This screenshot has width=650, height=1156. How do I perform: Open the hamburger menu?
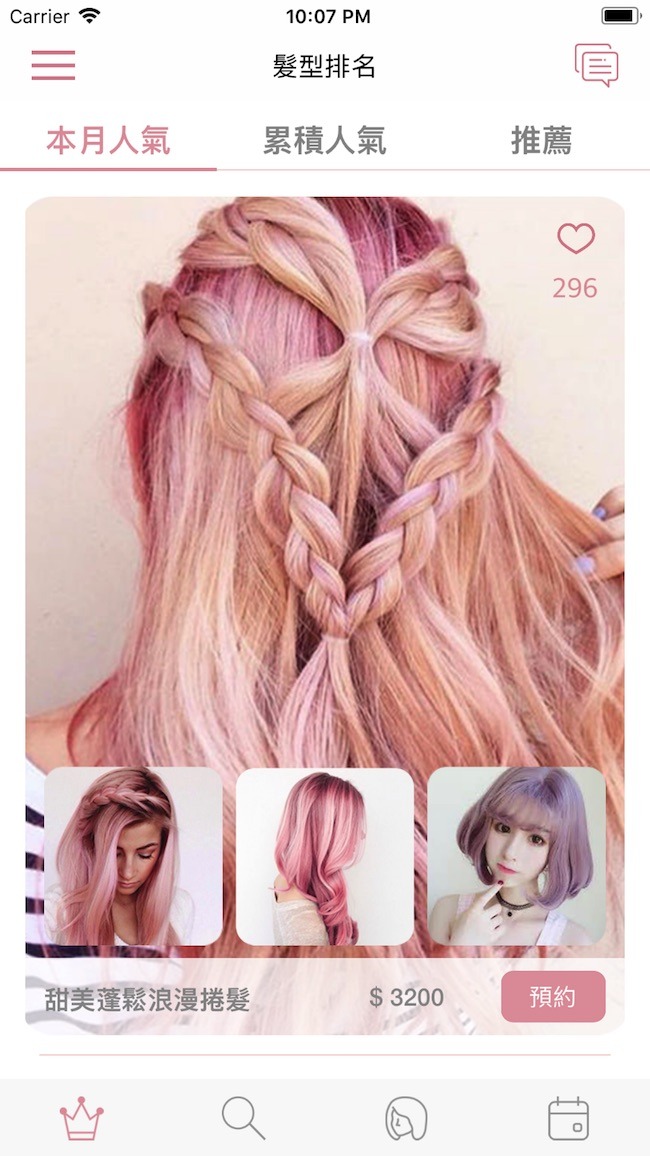(x=53, y=66)
